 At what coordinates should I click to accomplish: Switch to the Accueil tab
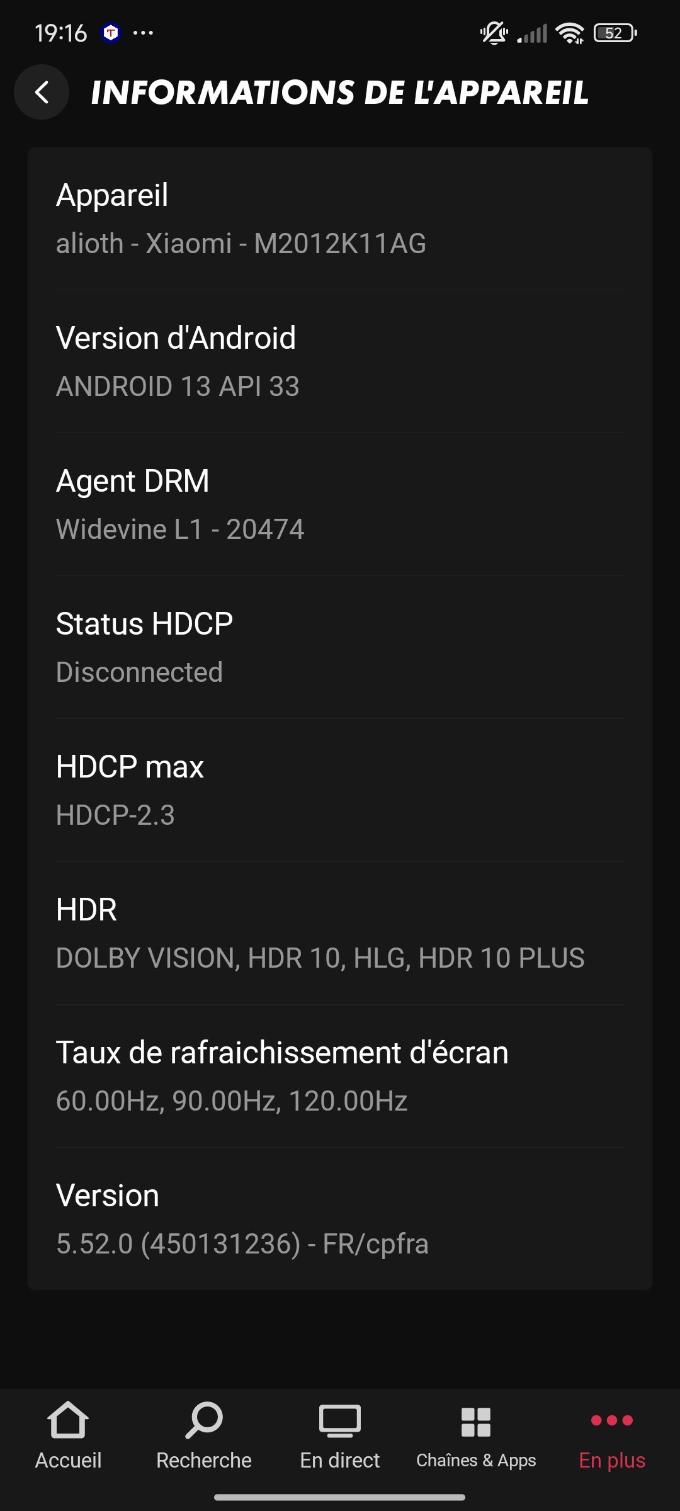click(68, 1437)
